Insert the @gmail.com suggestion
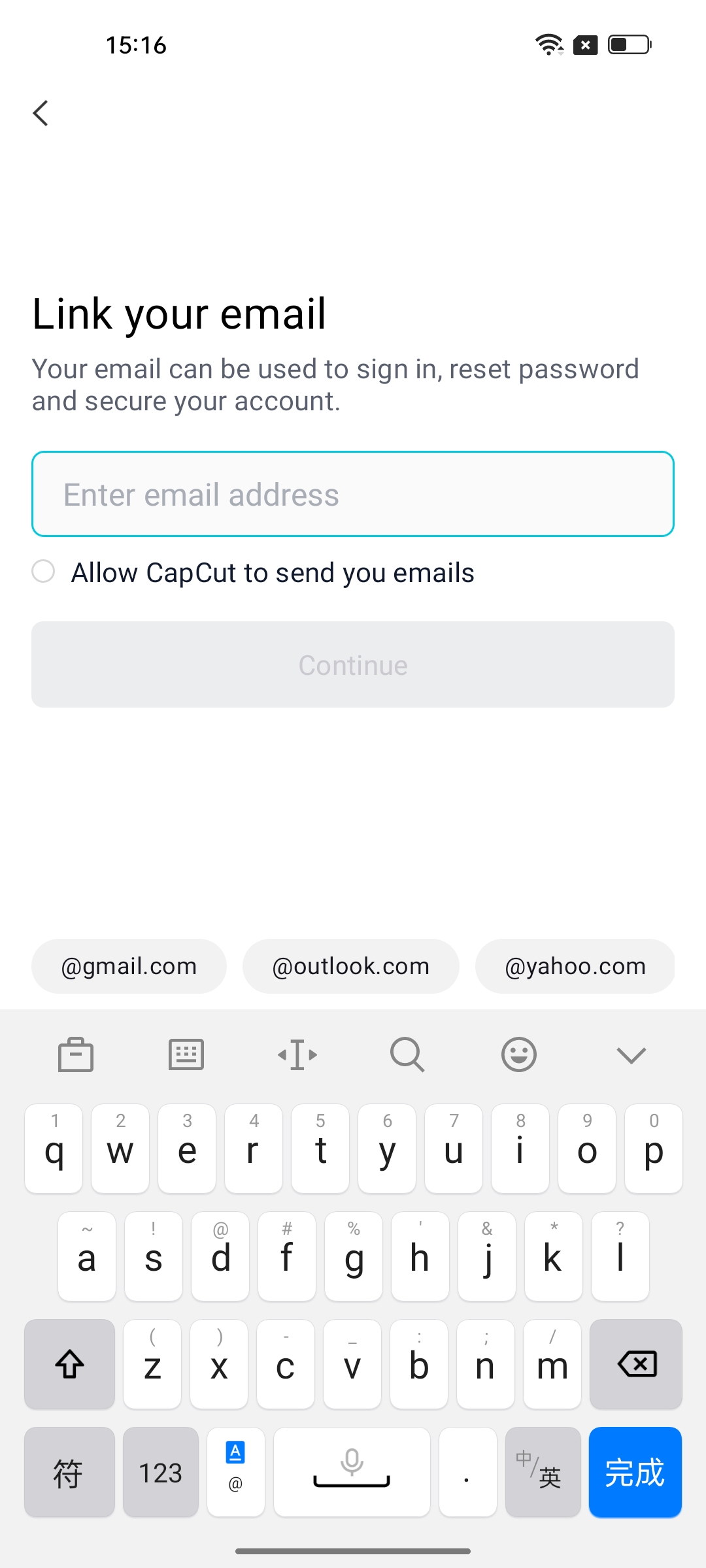 tap(128, 966)
